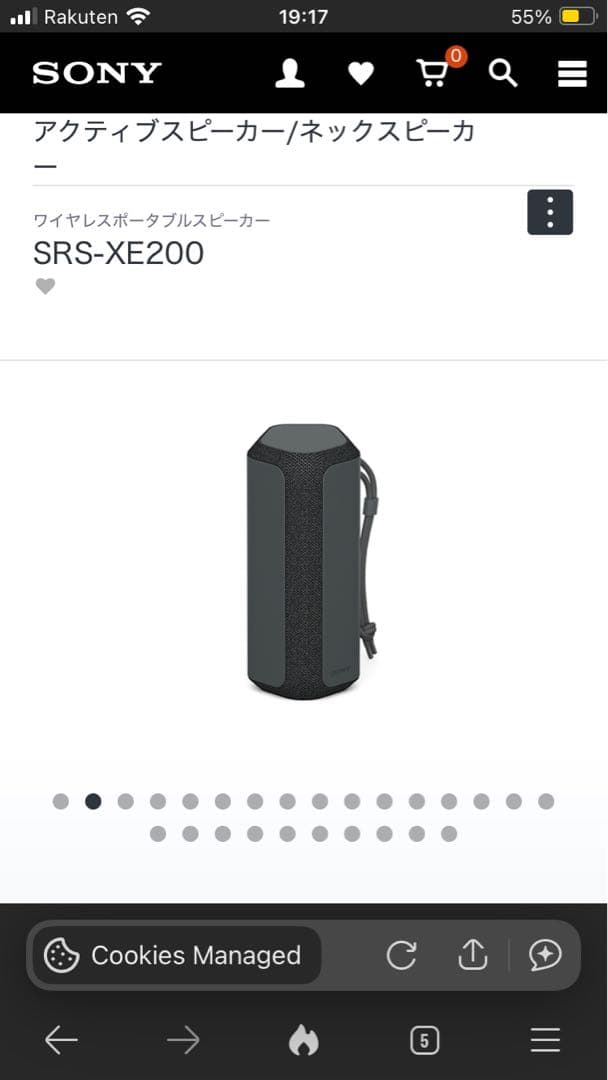608x1080 pixels.
Task: Open the browser tab switcher
Action: [x=424, y=1041]
